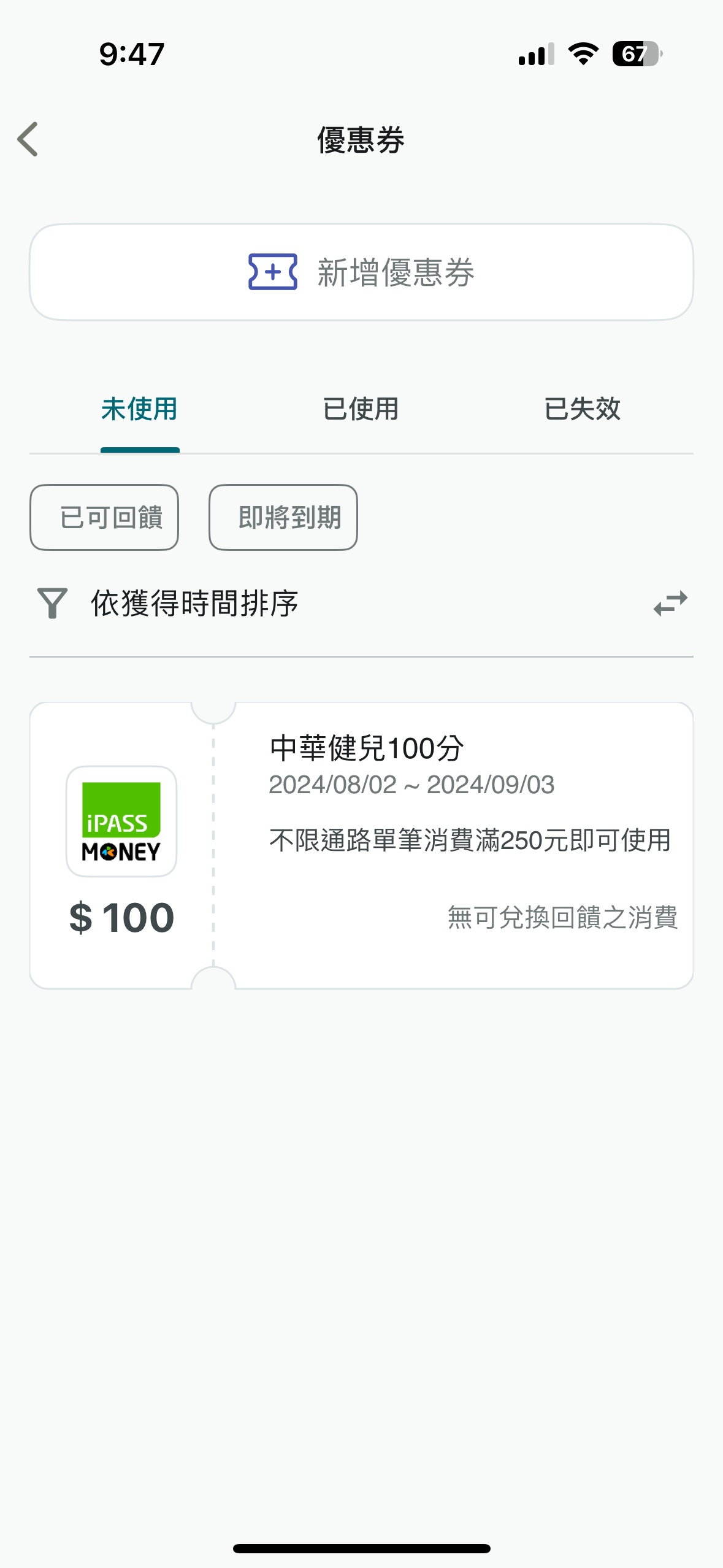Screen dimensions: 723x1568
Task: Go back from the 優惠券 page
Action: tap(28, 139)
